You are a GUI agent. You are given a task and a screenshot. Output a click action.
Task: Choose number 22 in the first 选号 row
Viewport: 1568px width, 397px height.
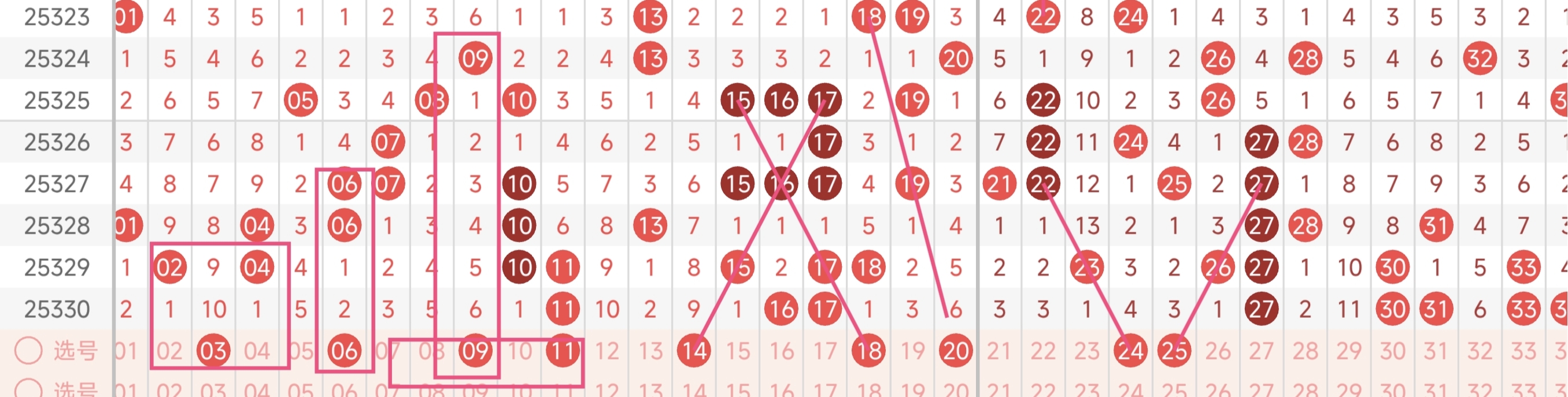click(x=1043, y=351)
